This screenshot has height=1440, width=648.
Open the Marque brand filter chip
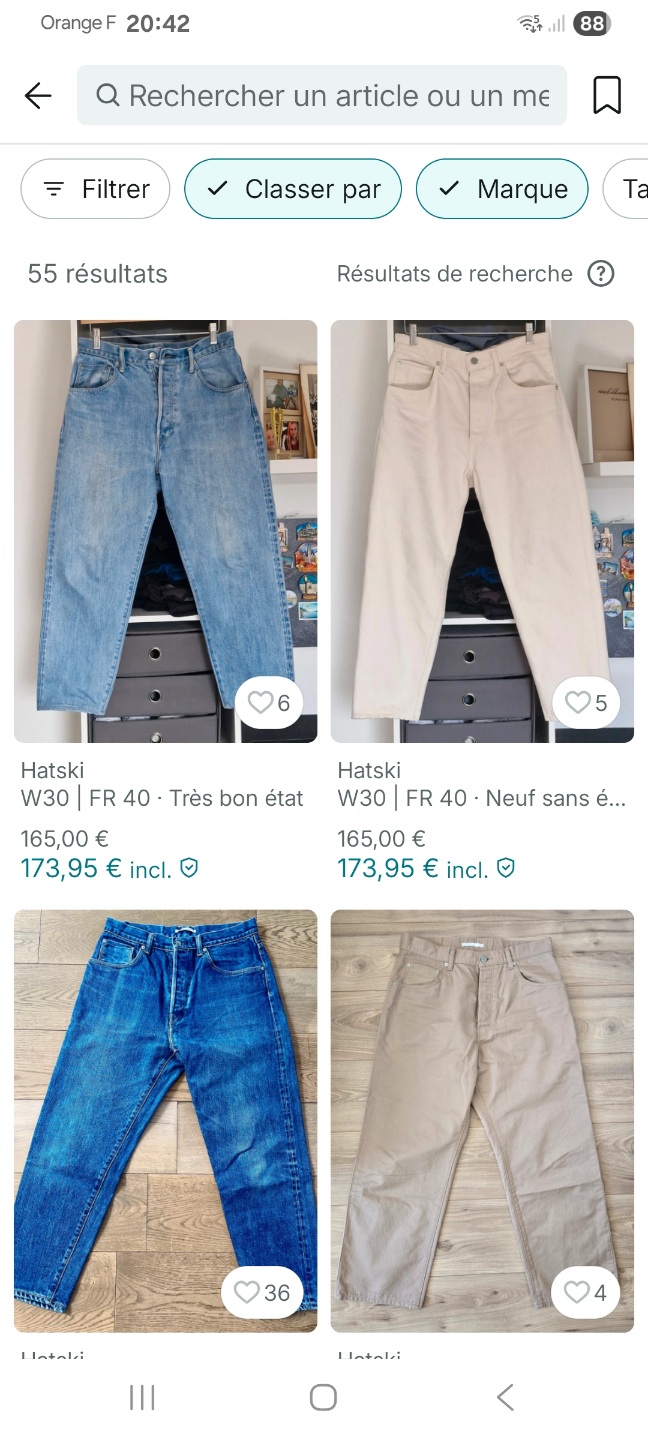click(x=502, y=189)
